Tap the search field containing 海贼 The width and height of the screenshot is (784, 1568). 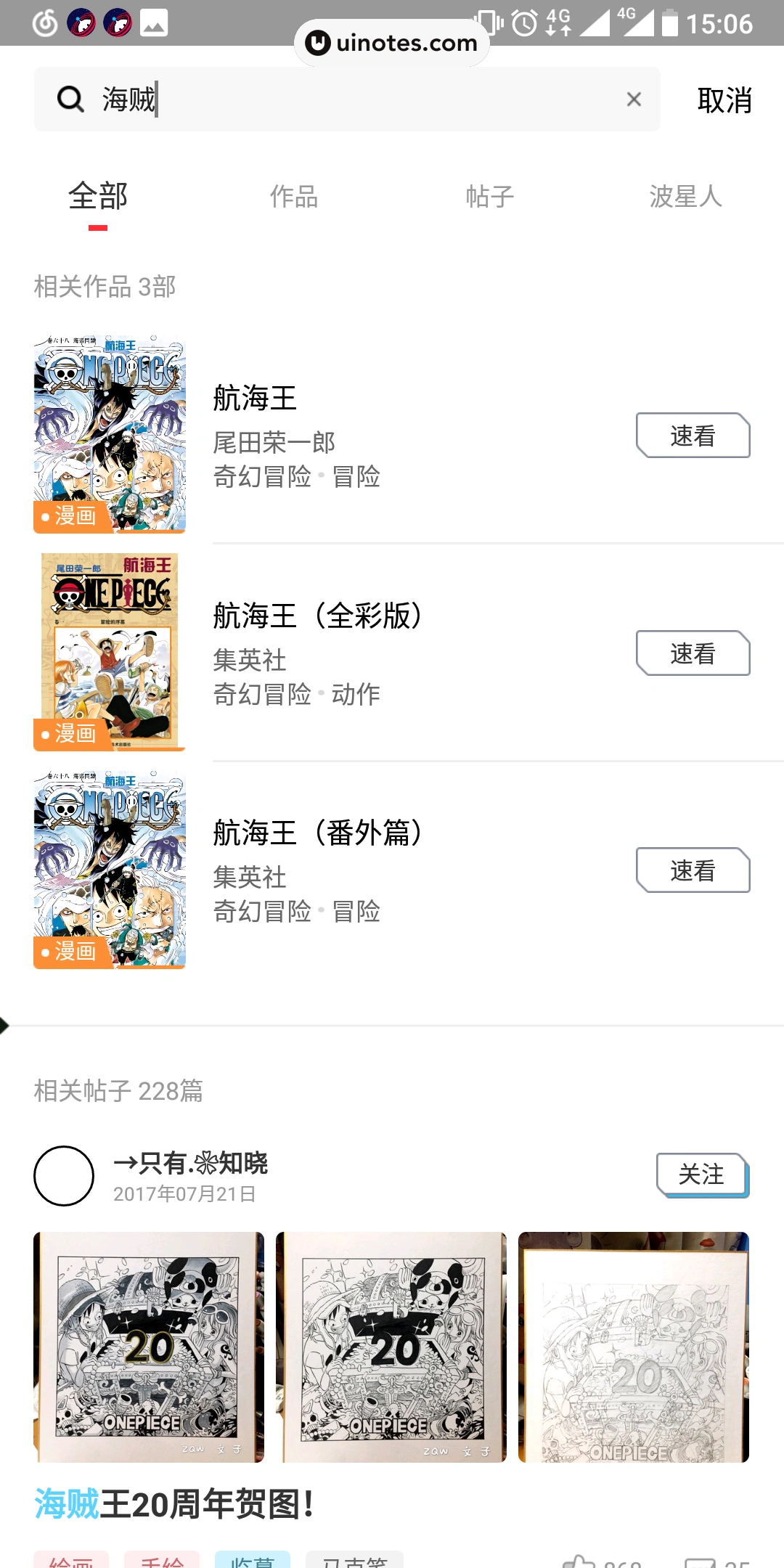(x=347, y=99)
